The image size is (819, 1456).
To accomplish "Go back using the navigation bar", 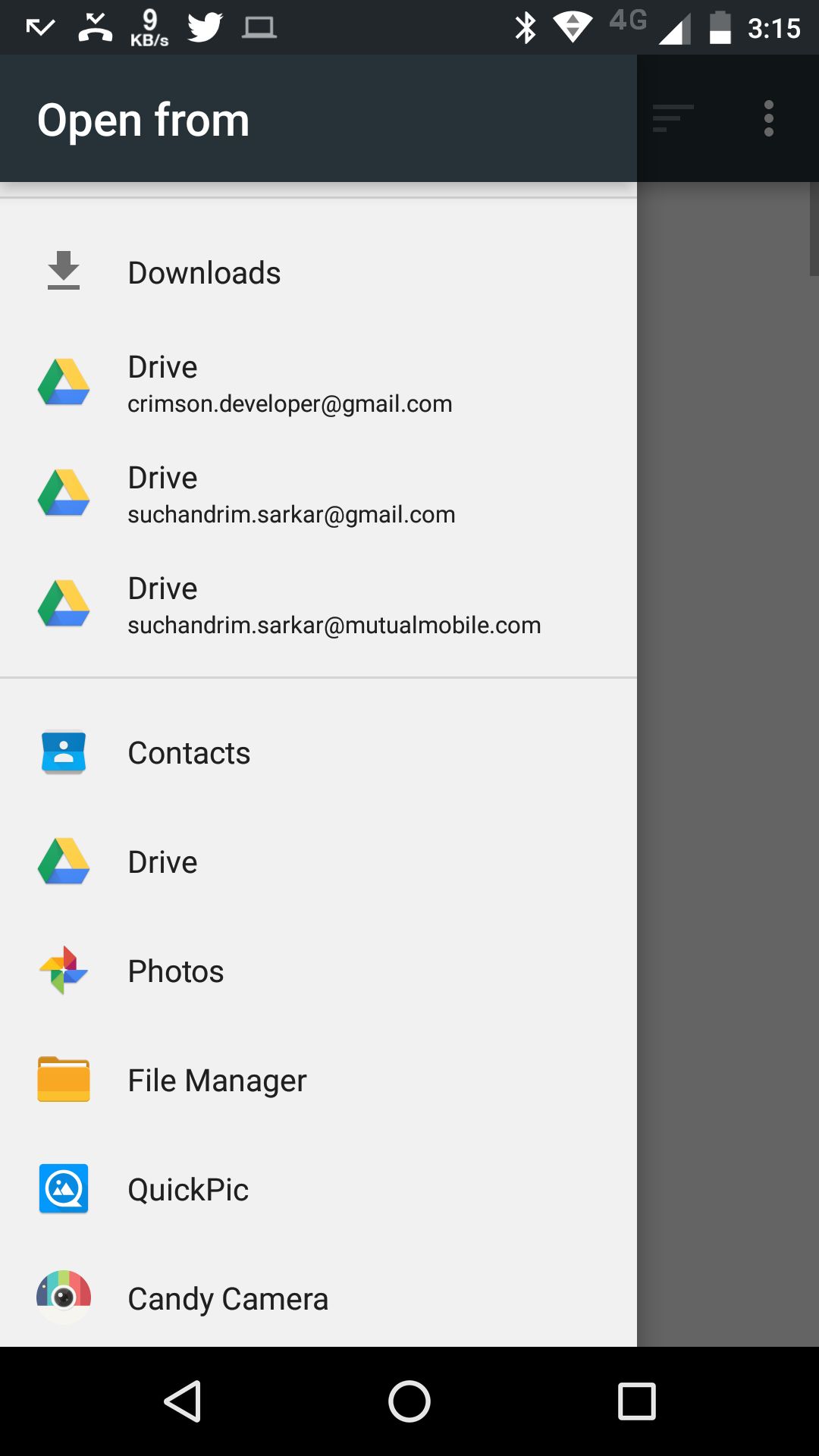I will click(x=182, y=1401).
